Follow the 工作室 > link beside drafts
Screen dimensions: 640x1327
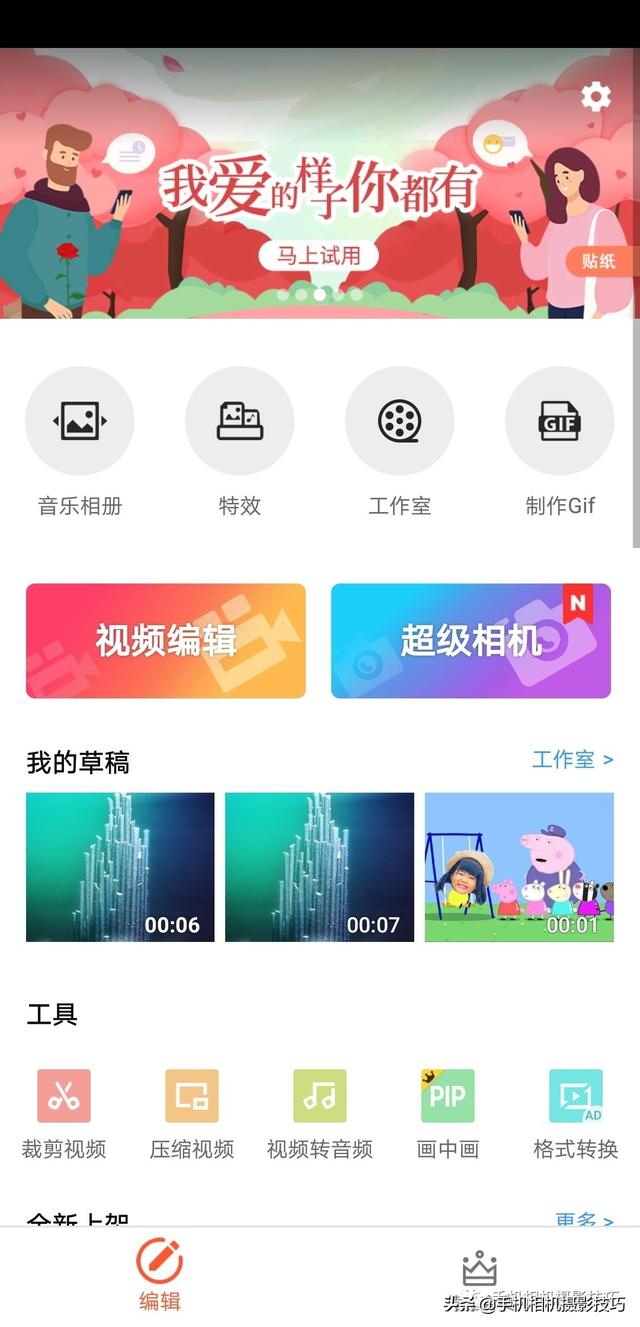pyautogui.click(x=572, y=760)
